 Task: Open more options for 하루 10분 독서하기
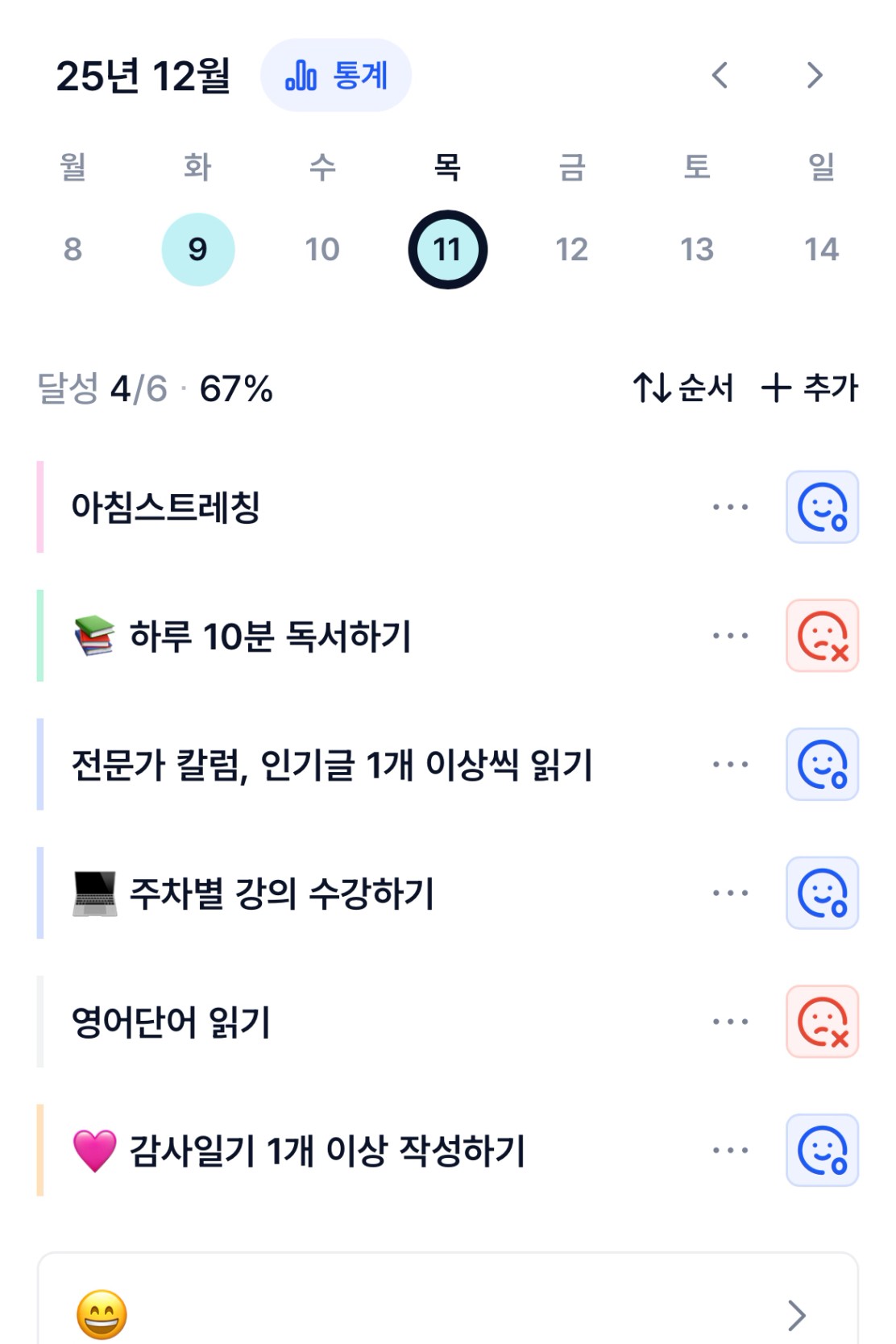click(x=730, y=636)
